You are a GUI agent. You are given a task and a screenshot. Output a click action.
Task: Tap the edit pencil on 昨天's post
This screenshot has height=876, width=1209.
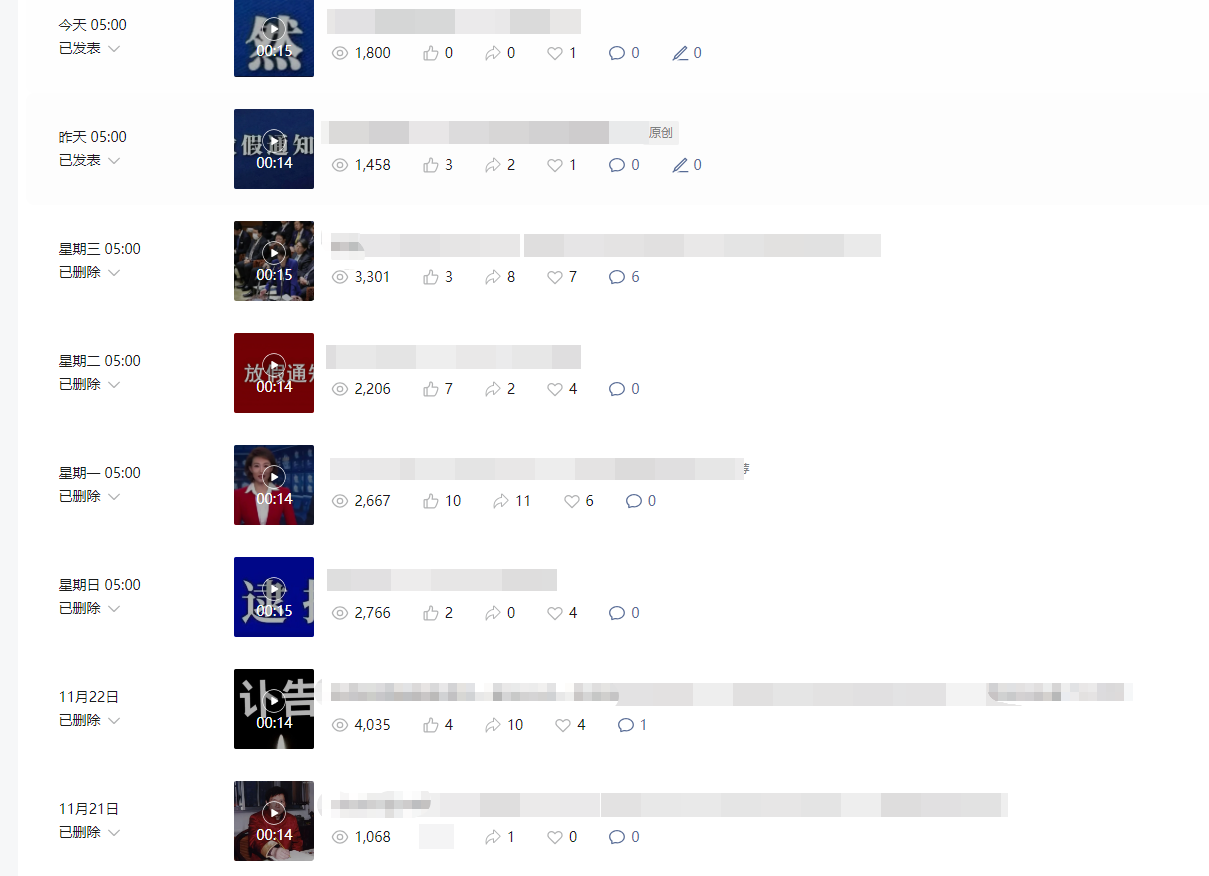681,165
